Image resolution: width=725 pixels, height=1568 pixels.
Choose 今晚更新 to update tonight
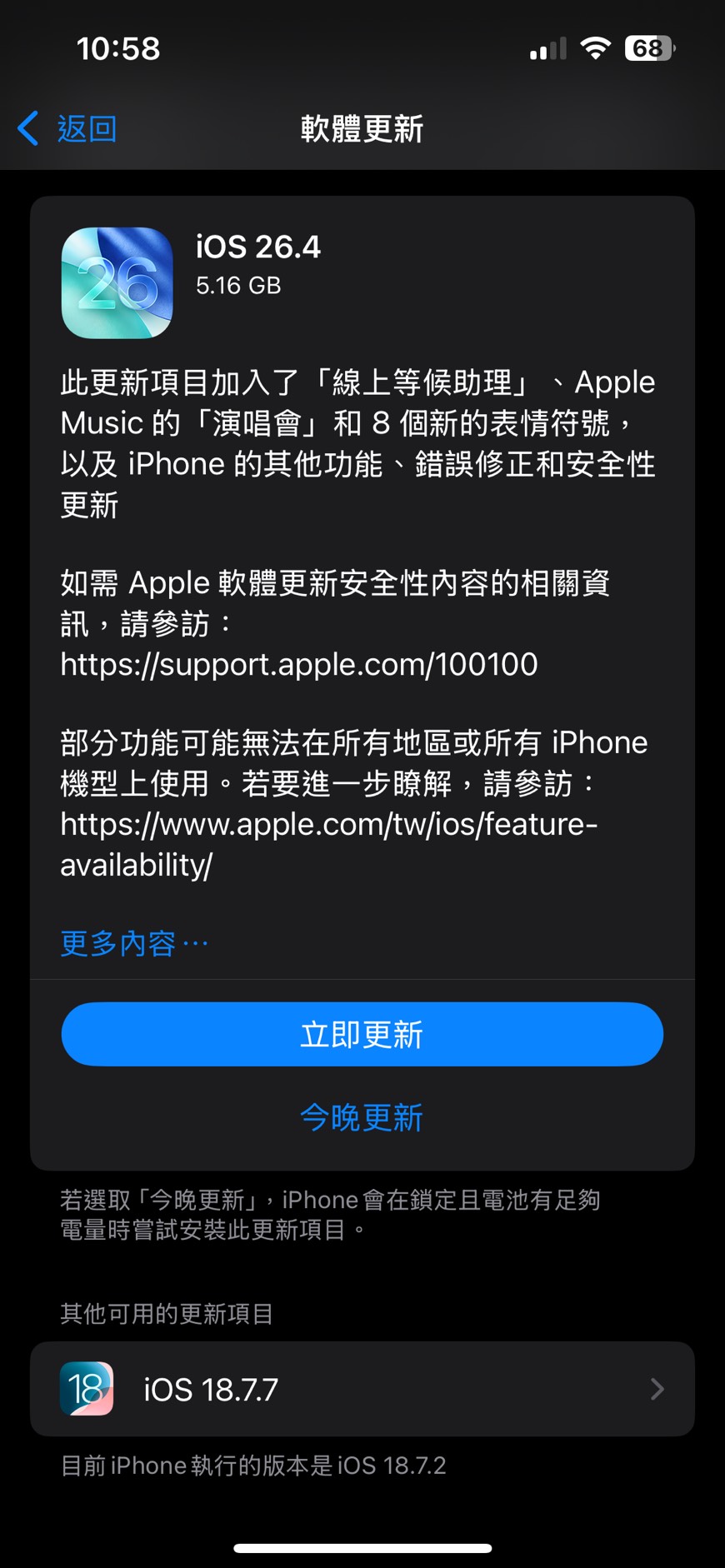(362, 1117)
